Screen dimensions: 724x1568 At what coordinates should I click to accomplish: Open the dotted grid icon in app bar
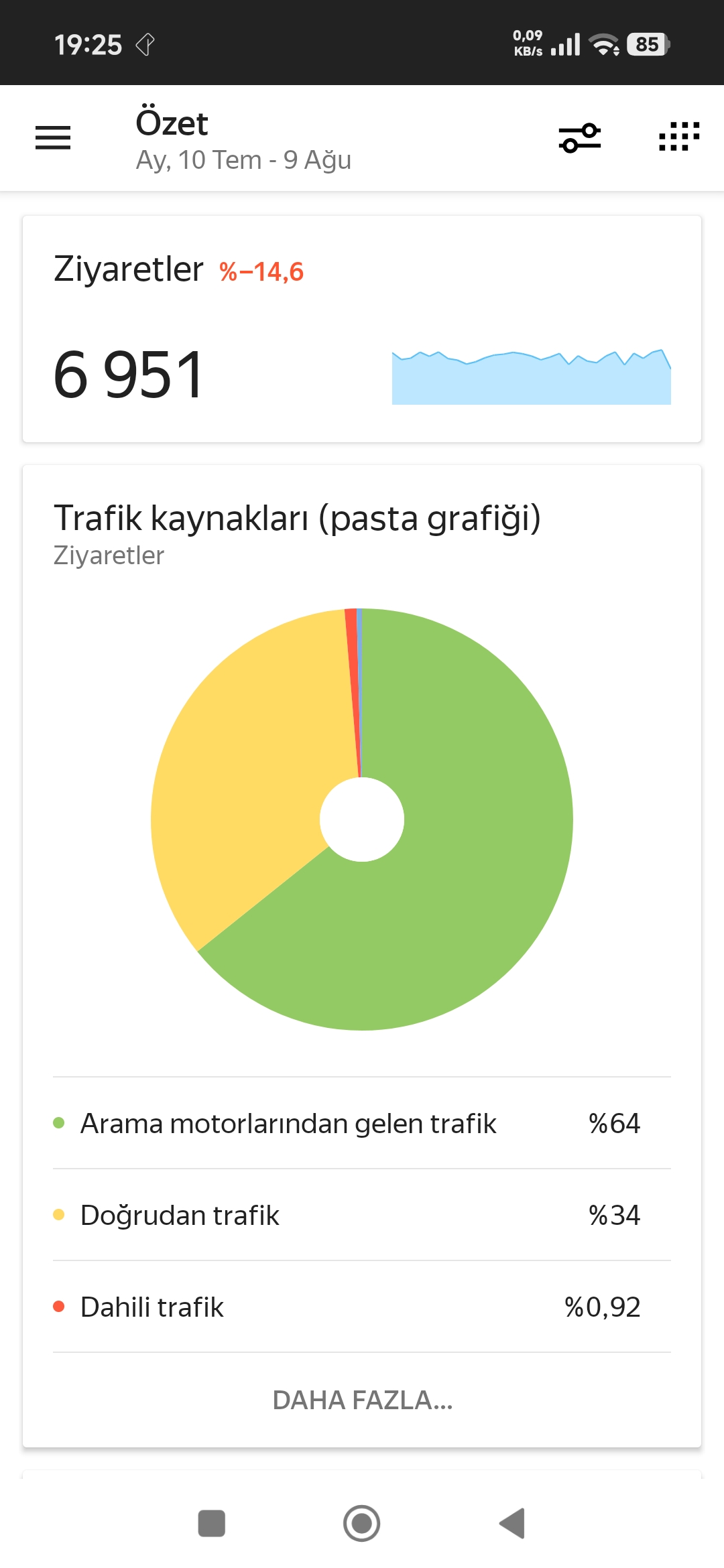tap(679, 137)
